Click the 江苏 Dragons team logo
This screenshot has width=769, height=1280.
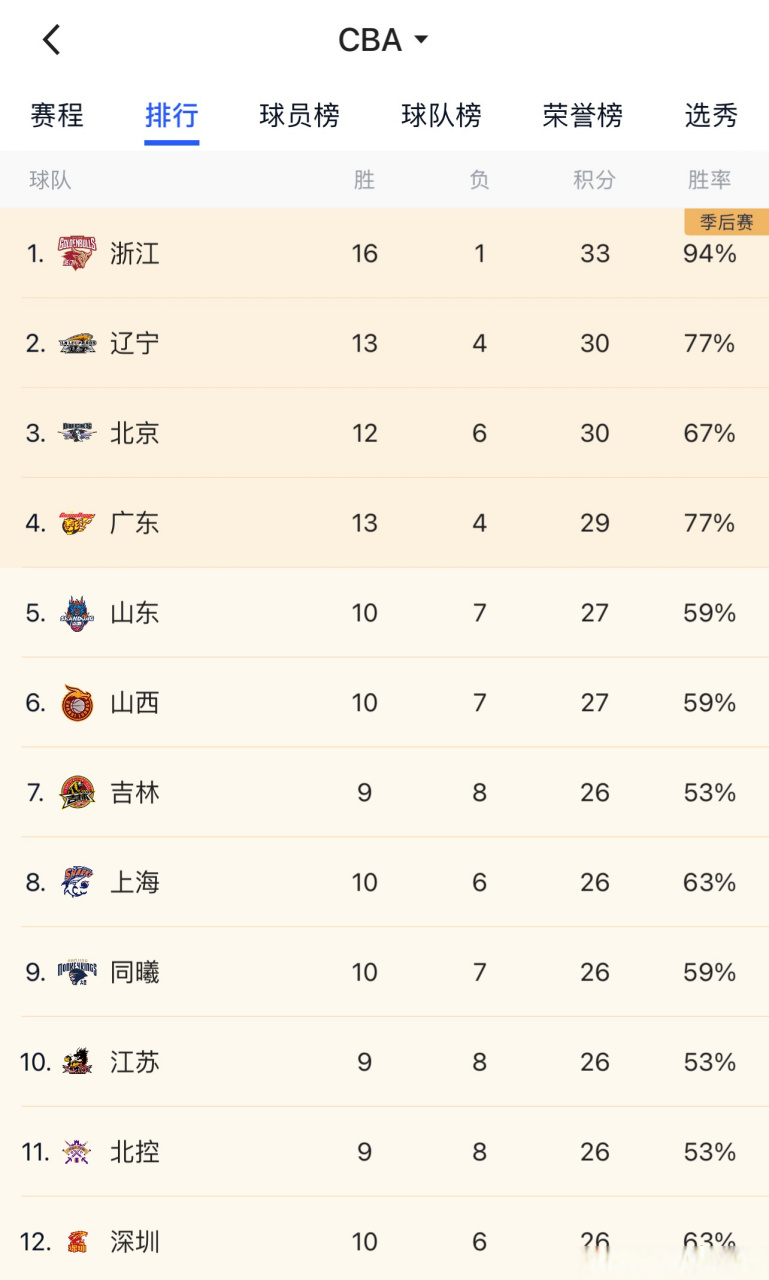75,1062
